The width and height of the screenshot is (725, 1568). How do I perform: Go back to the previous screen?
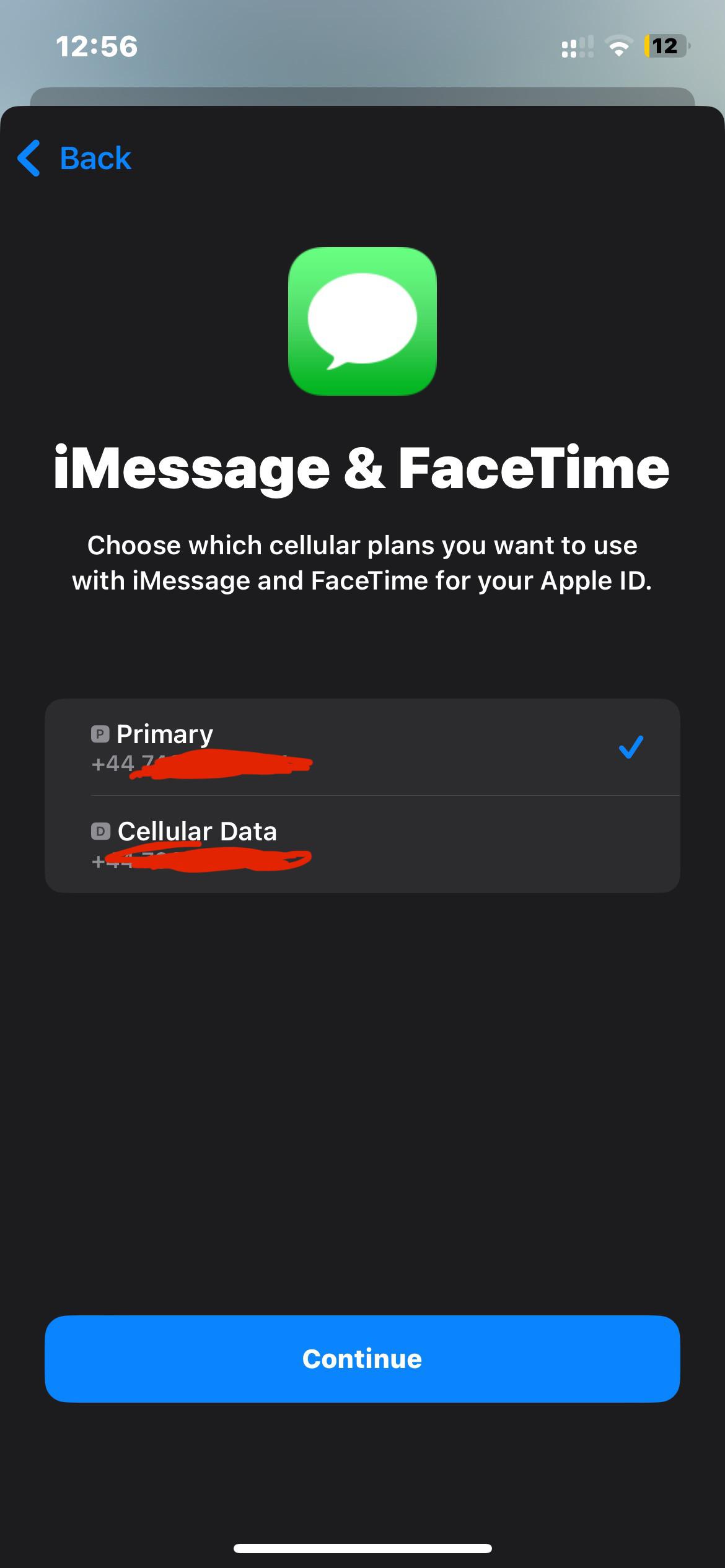click(x=74, y=158)
